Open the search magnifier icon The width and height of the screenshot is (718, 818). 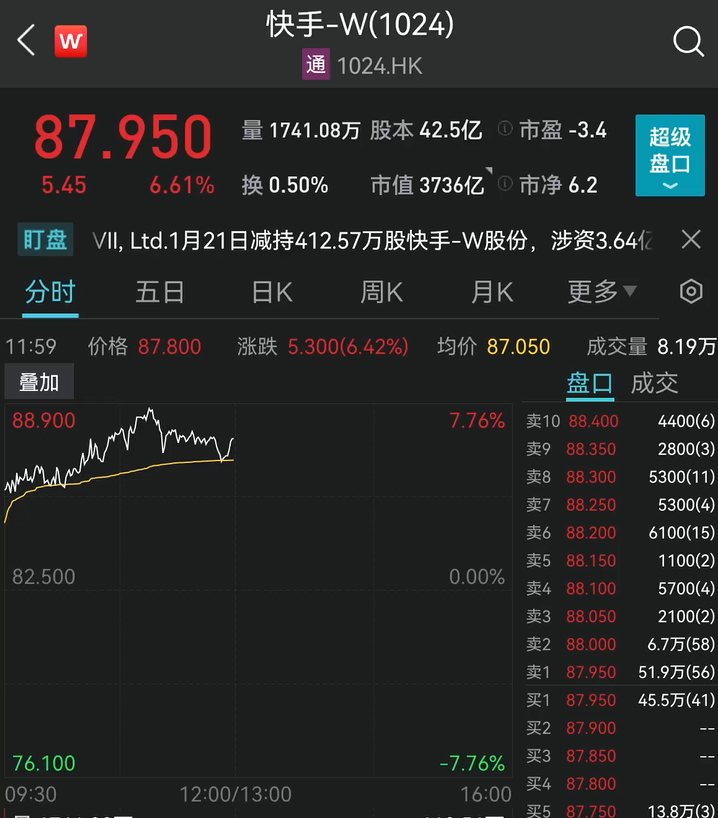(688, 41)
